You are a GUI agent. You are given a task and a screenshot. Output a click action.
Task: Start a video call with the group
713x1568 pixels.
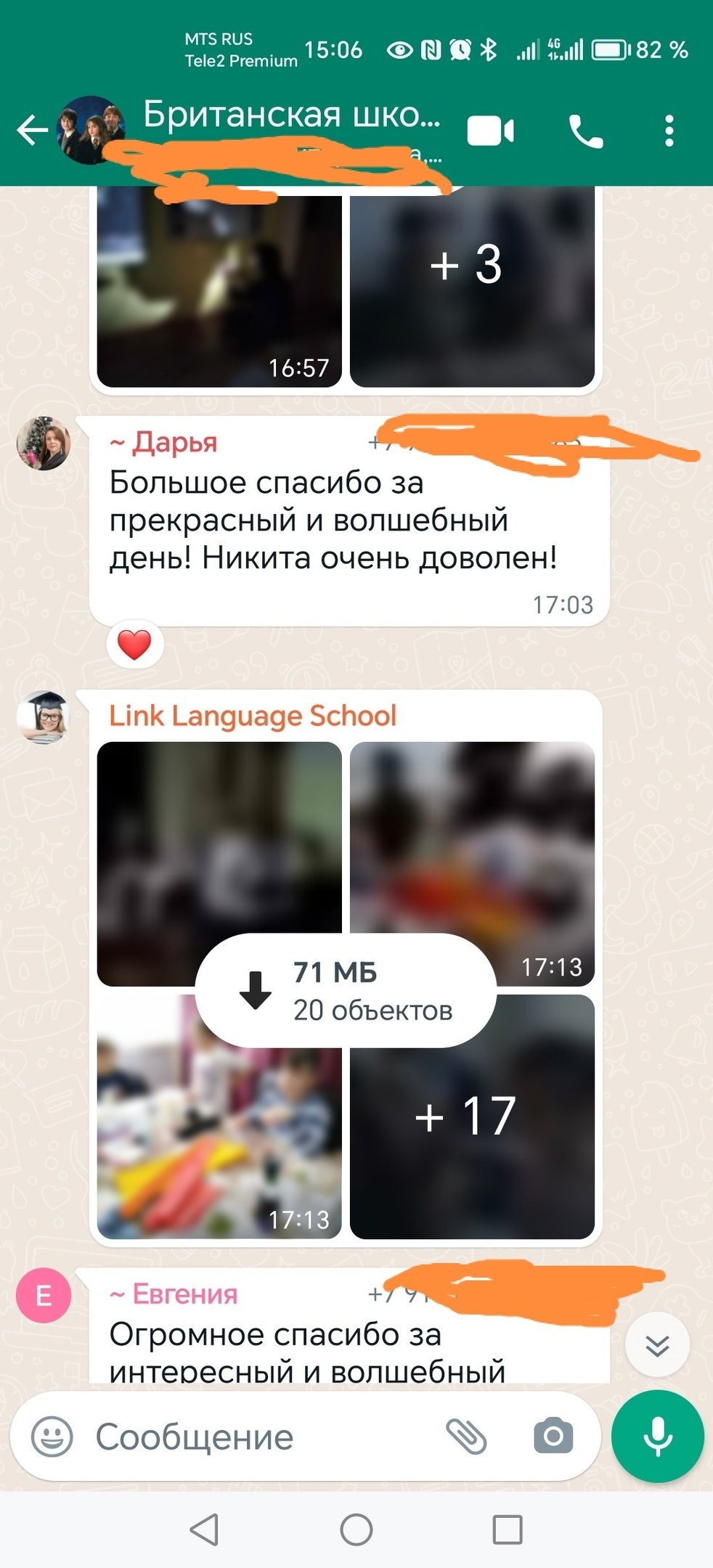coord(490,131)
